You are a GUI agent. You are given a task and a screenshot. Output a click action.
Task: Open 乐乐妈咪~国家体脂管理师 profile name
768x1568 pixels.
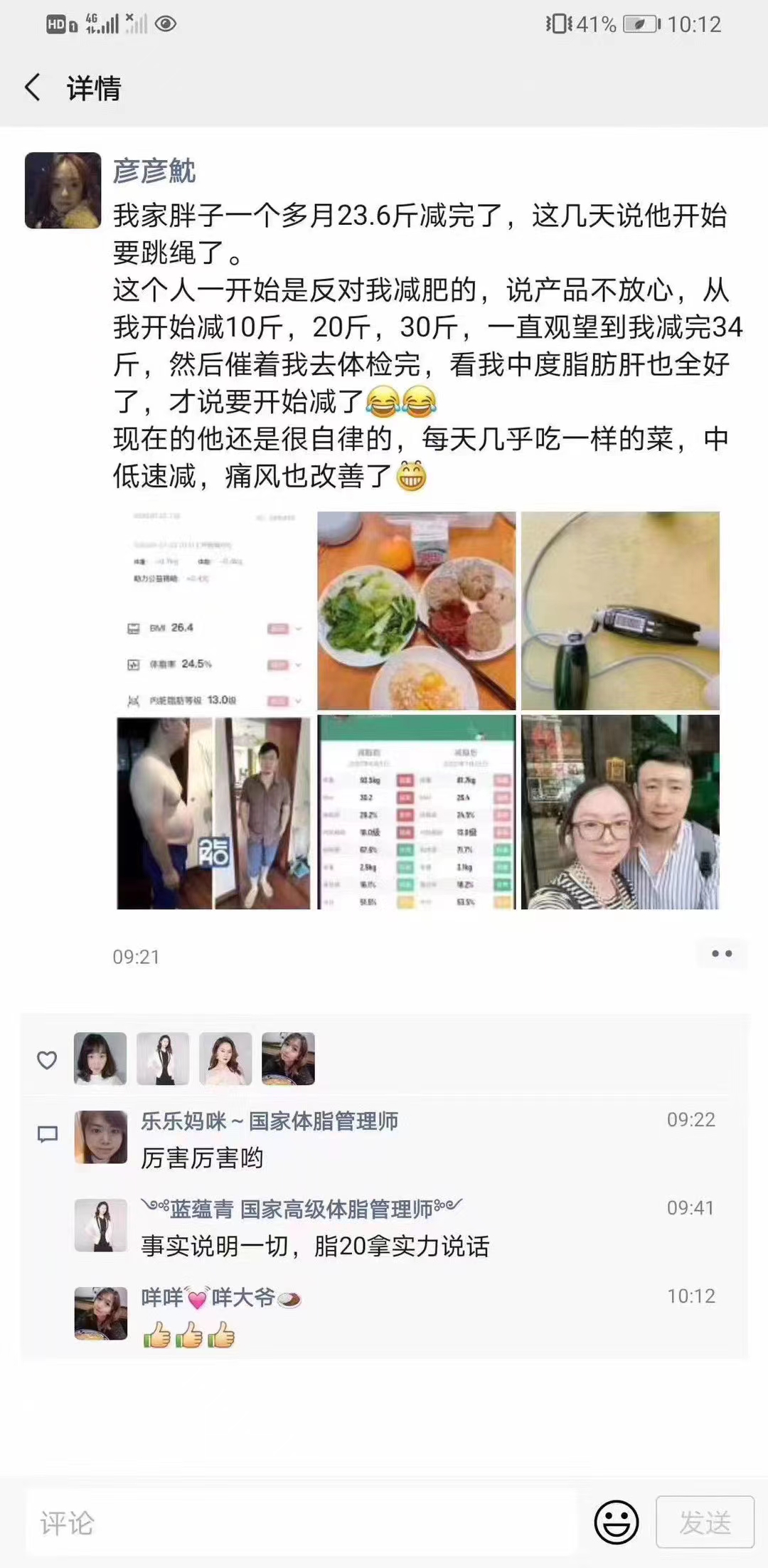pyautogui.click(x=270, y=1121)
